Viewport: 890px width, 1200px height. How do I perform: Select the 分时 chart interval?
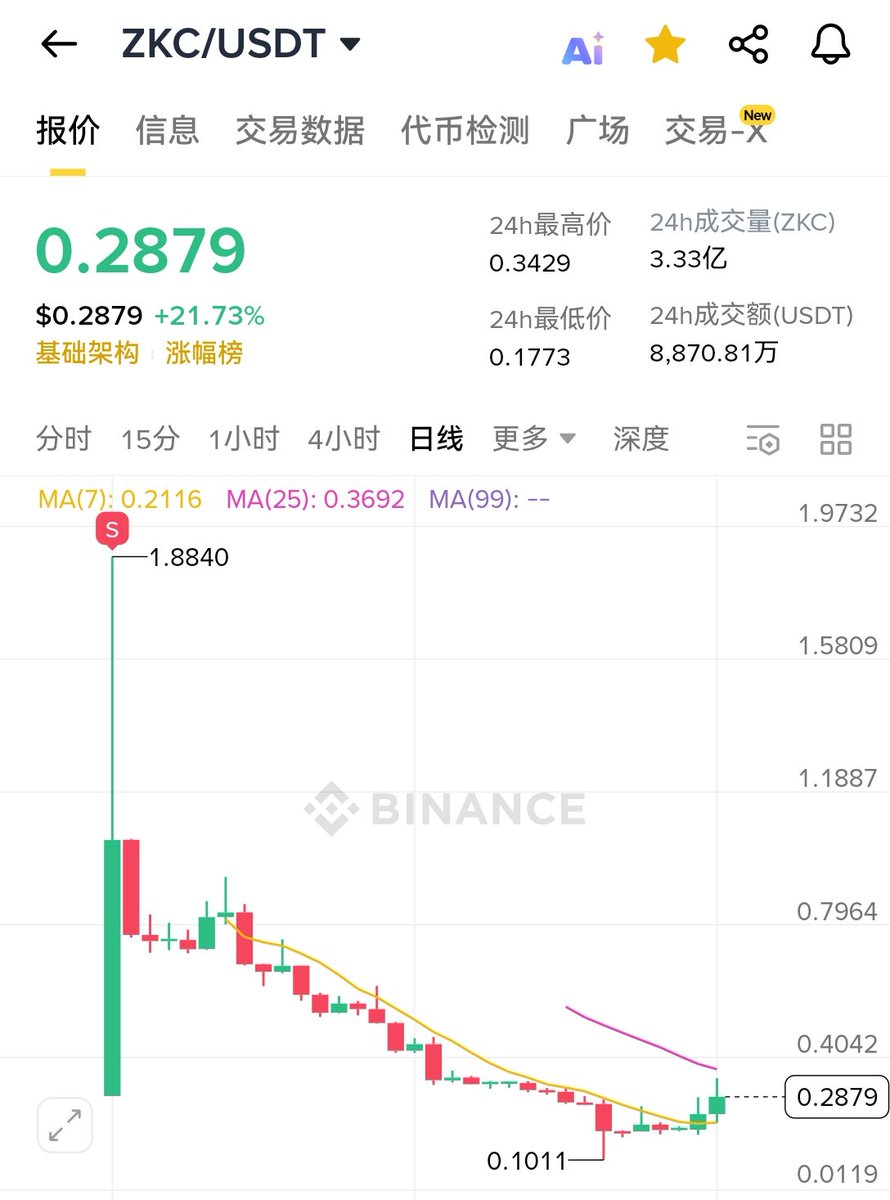(x=63, y=438)
